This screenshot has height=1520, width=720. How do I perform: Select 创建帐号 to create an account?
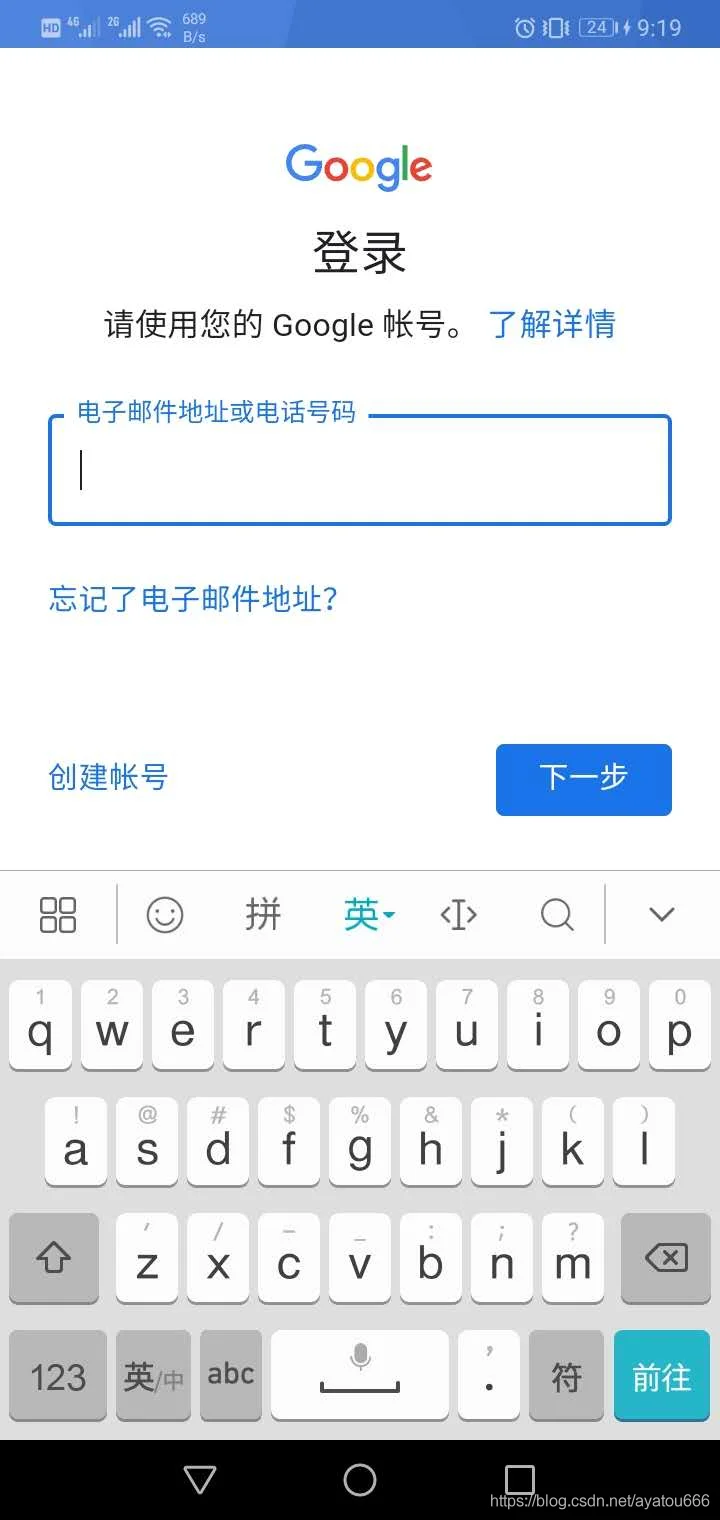(x=108, y=777)
